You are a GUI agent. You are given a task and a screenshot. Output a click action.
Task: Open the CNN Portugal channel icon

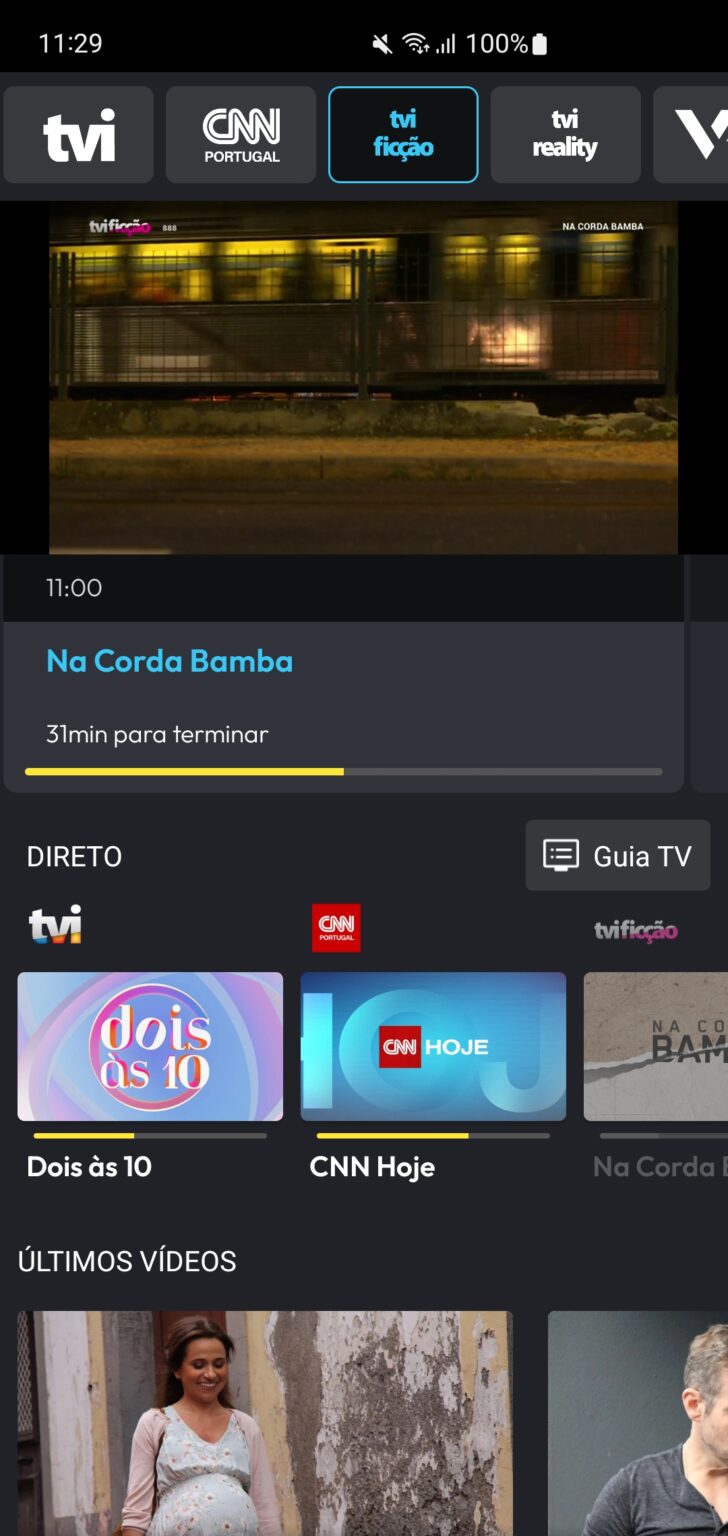pos(240,134)
